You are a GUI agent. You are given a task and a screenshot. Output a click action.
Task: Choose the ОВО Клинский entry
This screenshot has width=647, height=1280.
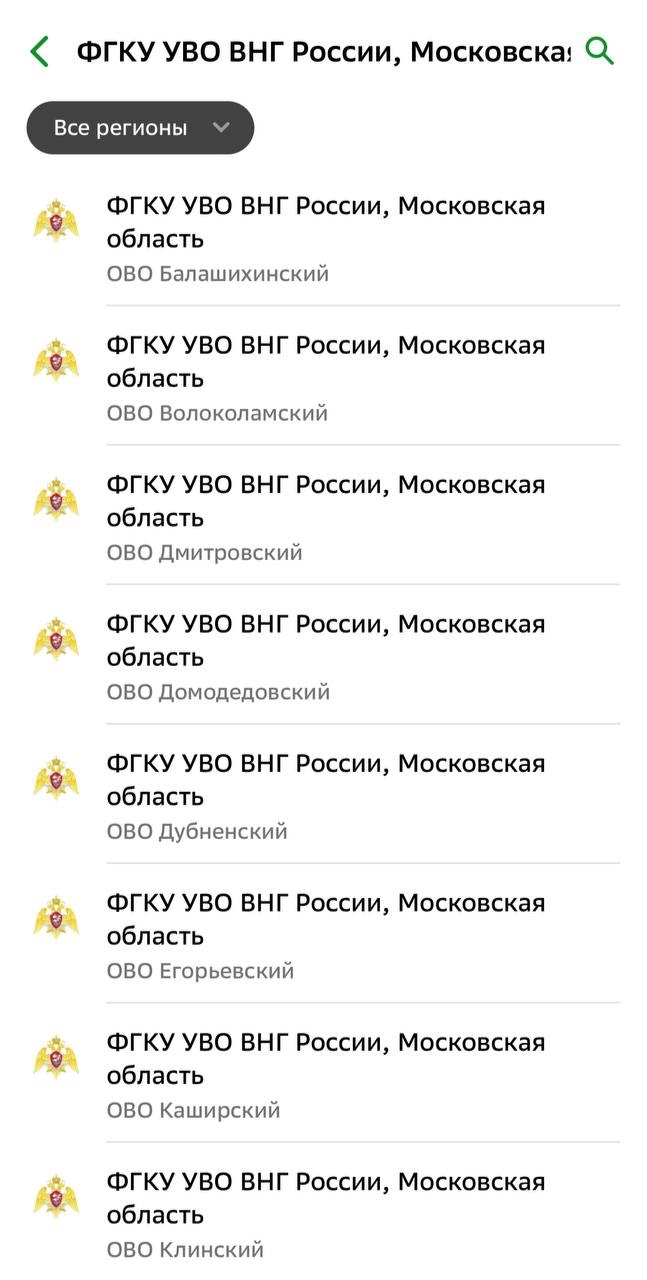point(325,1213)
